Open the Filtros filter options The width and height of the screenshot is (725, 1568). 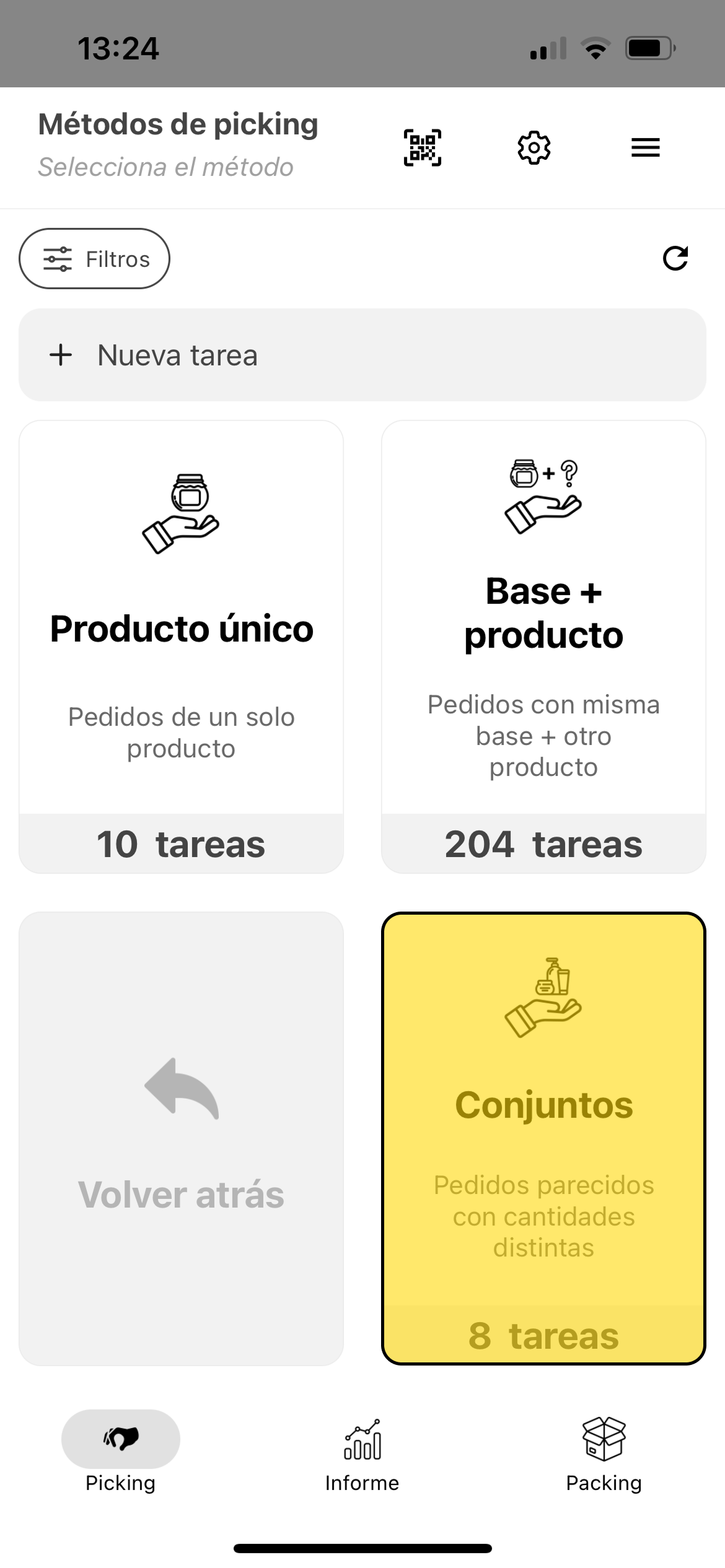click(x=94, y=259)
